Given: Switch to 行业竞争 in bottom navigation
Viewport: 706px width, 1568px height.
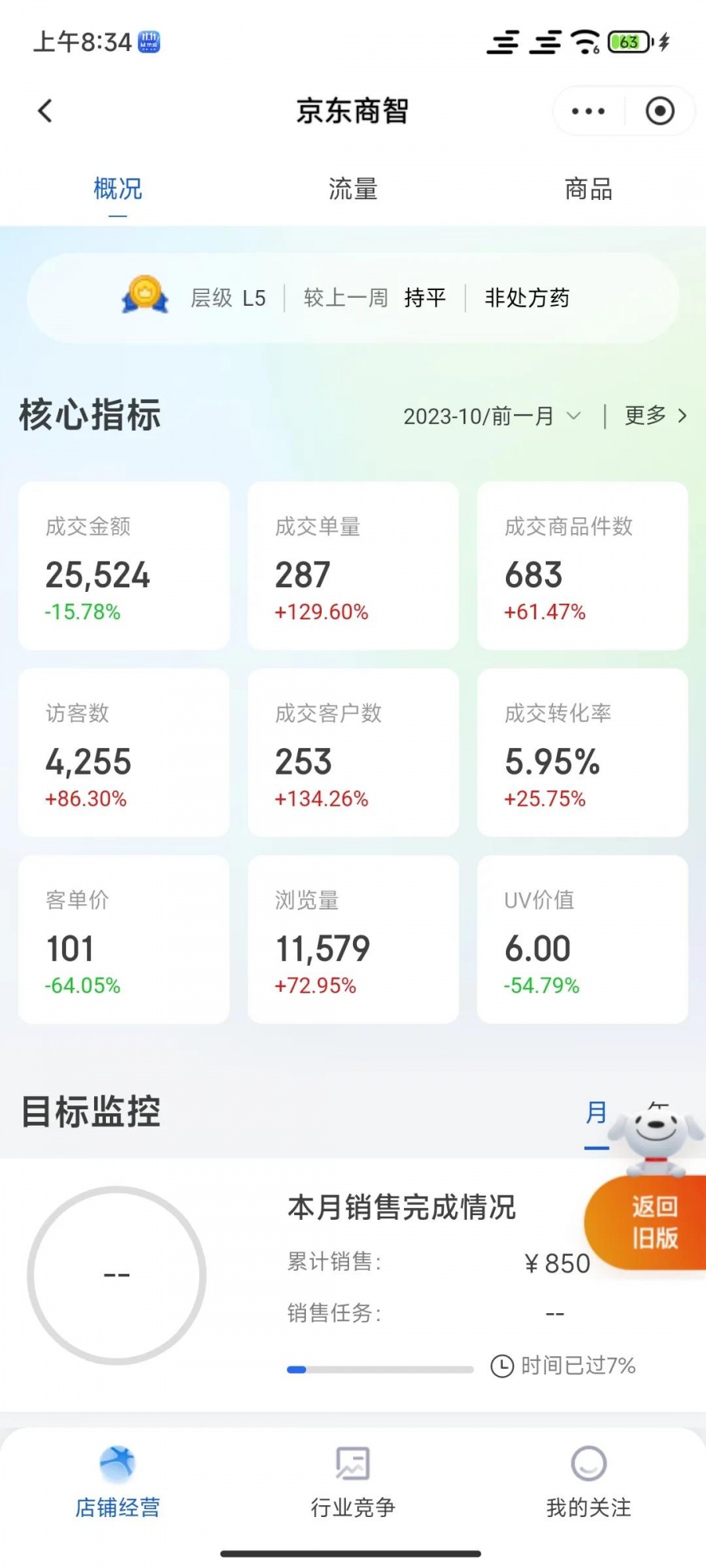Looking at the screenshot, I should click(353, 1481).
